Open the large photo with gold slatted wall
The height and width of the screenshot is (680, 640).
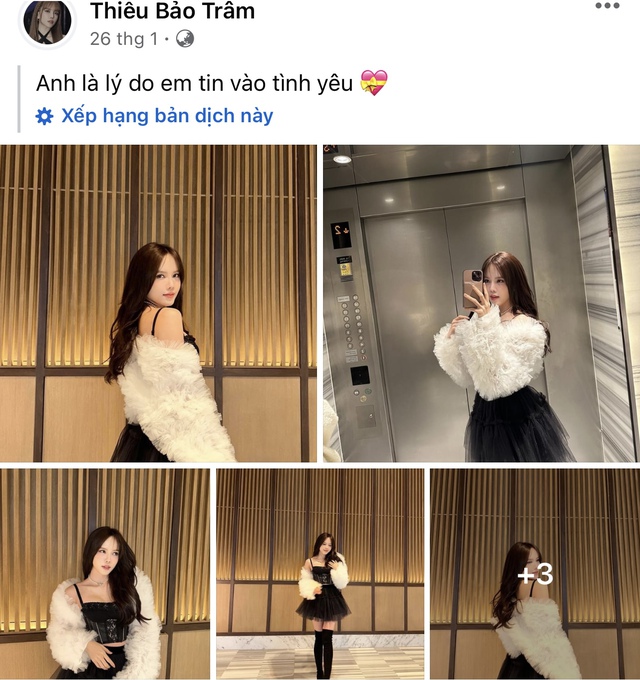pos(158,303)
